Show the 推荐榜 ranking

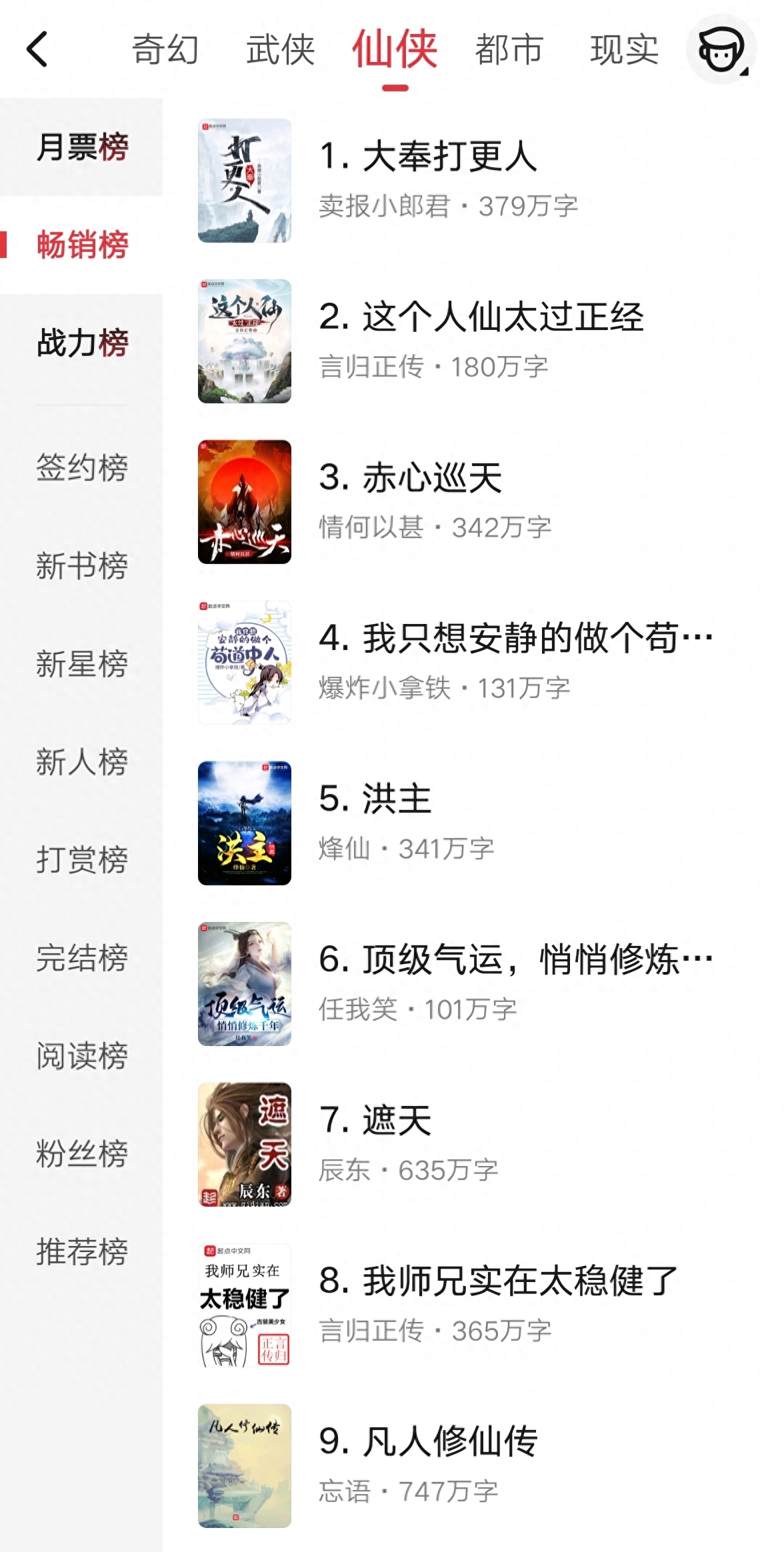pos(82,1251)
